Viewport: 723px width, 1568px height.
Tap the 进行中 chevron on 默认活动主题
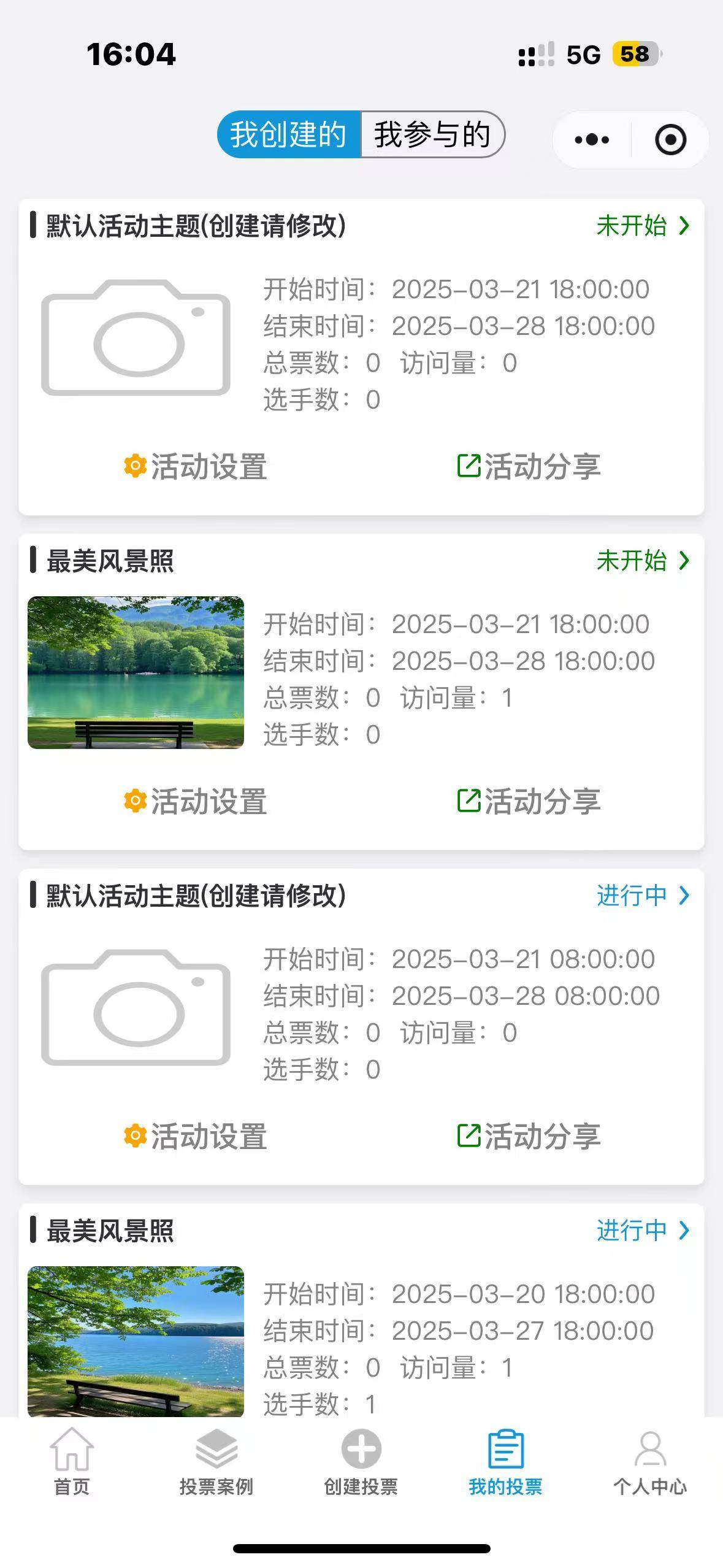click(x=684, y=896)
